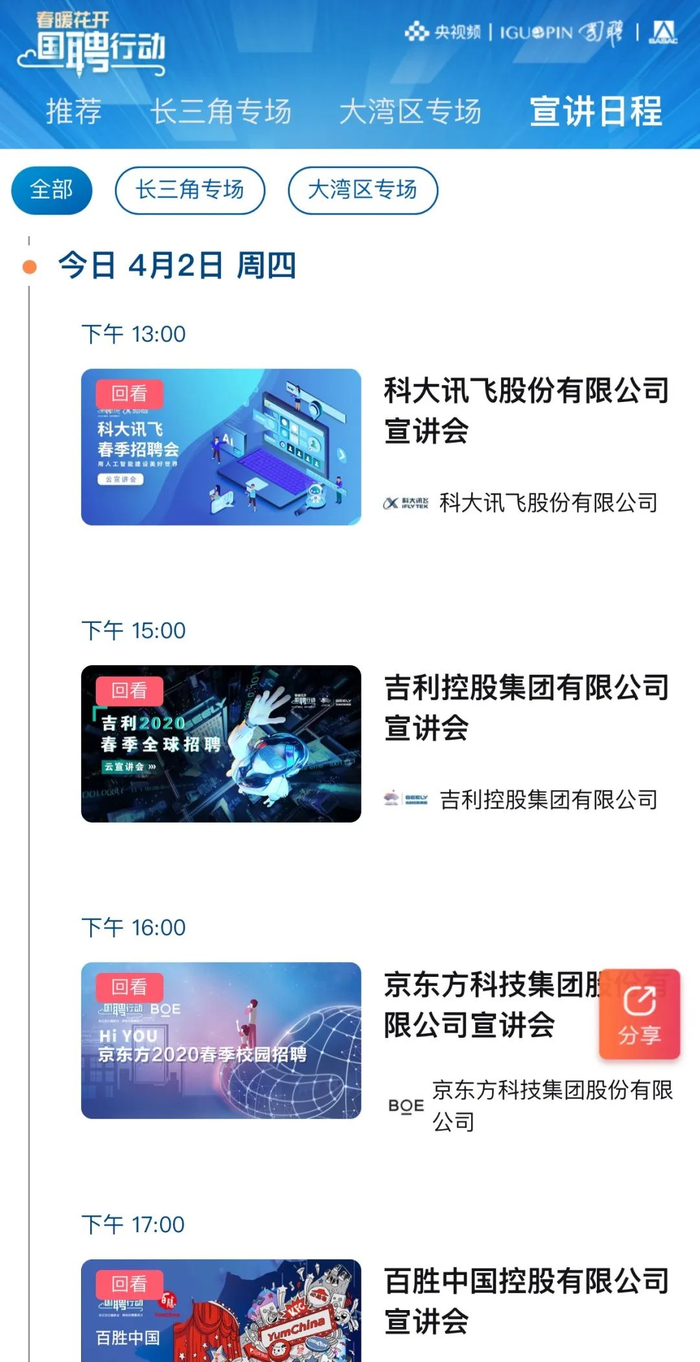Filter schedule by 大湾区专场 chip
Image resolution: width=700 pixels, height=1362 pixels.
coord(363,190)
